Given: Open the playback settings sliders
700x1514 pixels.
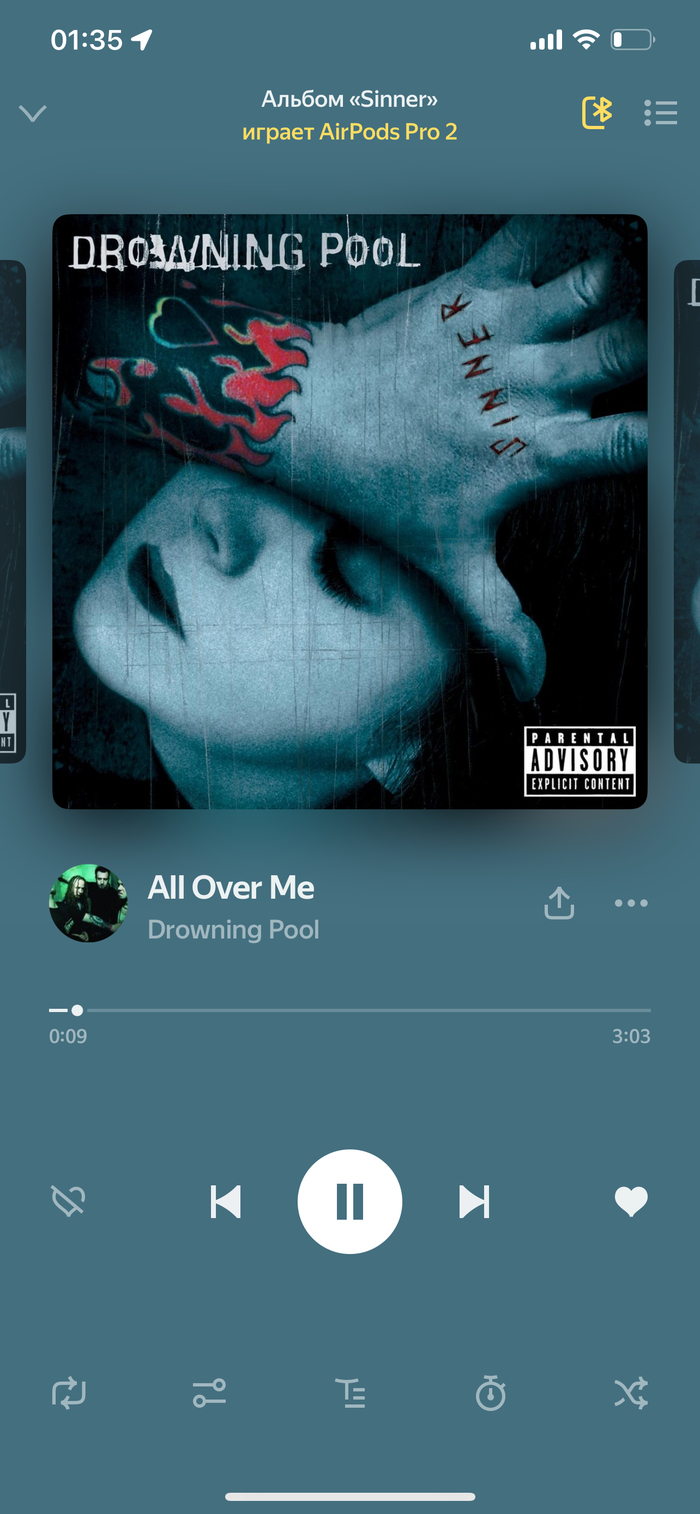Looking at the screenshot, I should click(x=210, y=1393).
